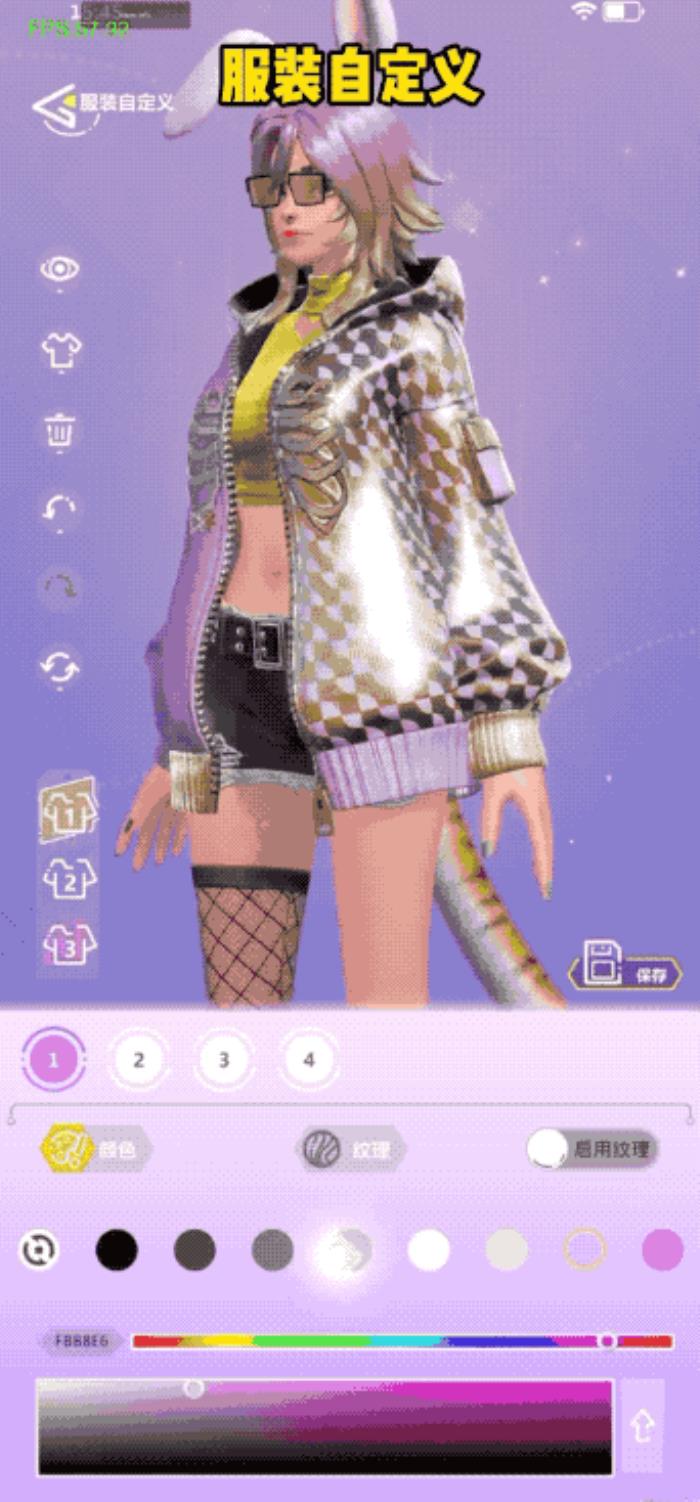
Task: Switch to color slot 3
Action: coord(224,1060)
